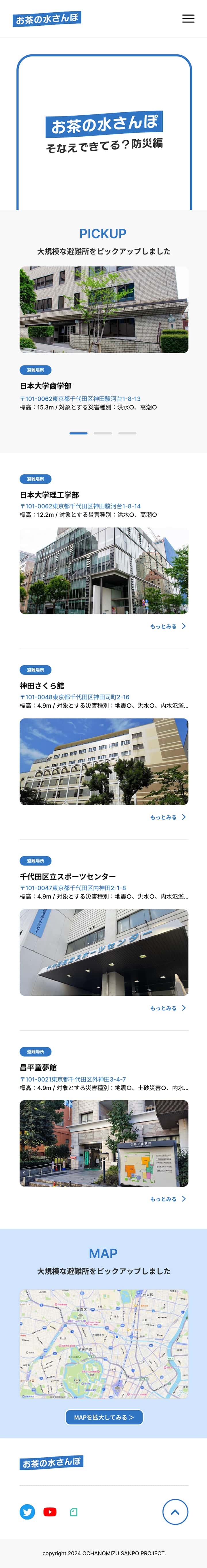Open the hamburger menu
The height and width of the screenshot is (1568, 207).
click(188, 18)
